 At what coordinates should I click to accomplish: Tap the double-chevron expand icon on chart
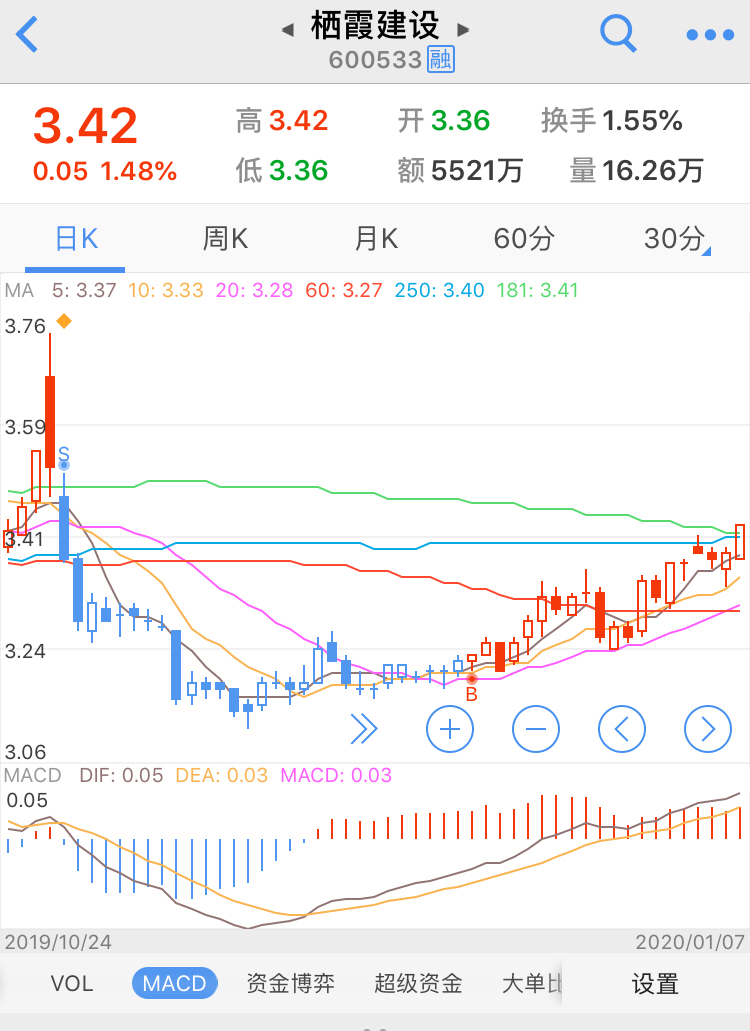pos(364,729)
